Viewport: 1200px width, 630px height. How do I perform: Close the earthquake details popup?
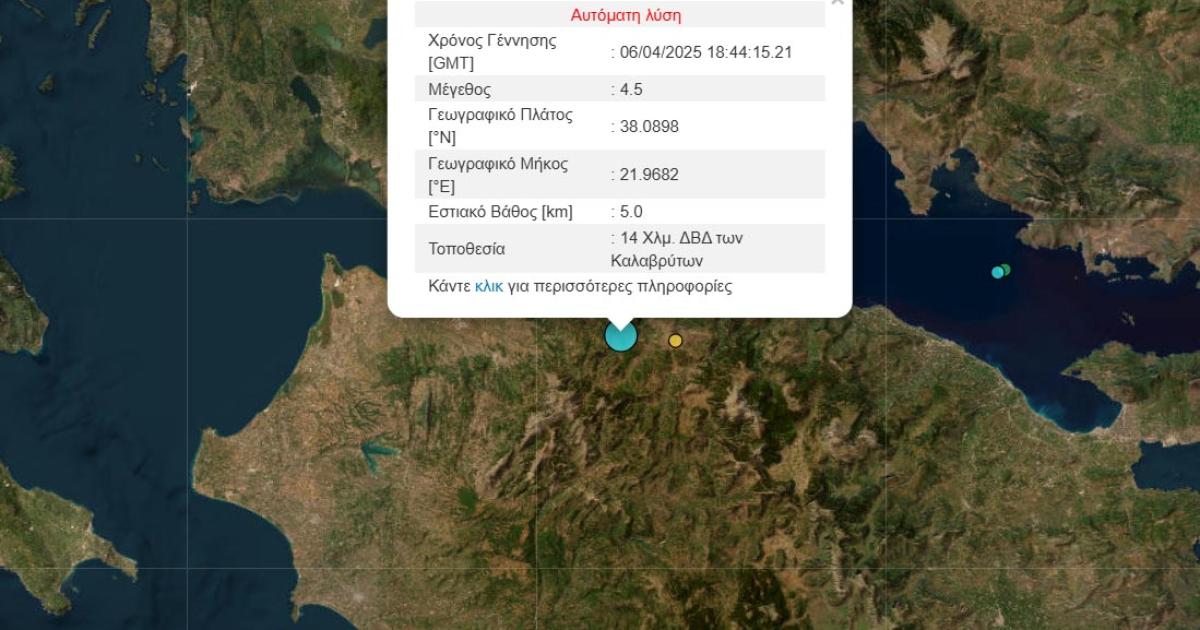point(837,3)
